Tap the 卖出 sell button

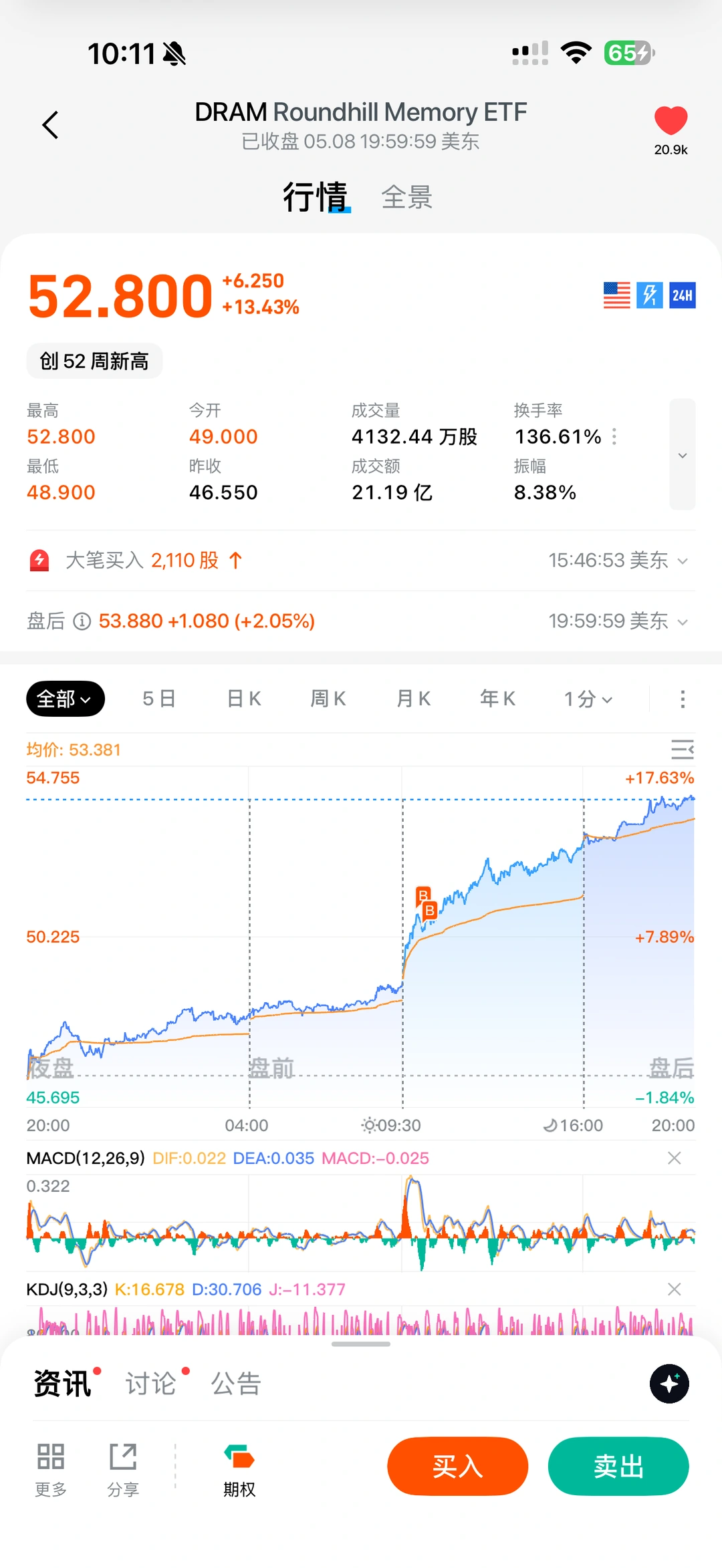[x=618, y=1466]
